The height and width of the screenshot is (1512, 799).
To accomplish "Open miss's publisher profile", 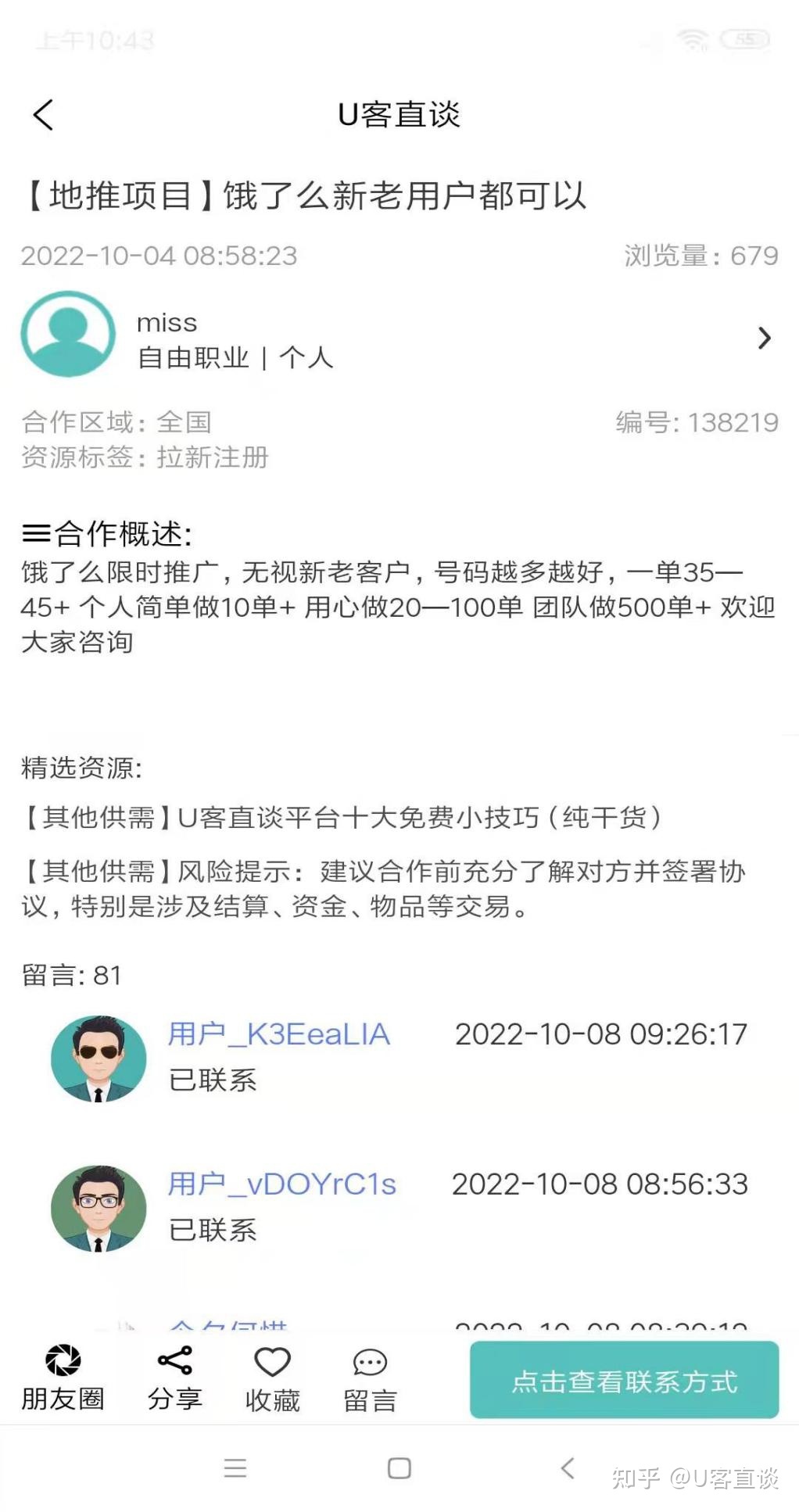I will (x=399, y=338).
